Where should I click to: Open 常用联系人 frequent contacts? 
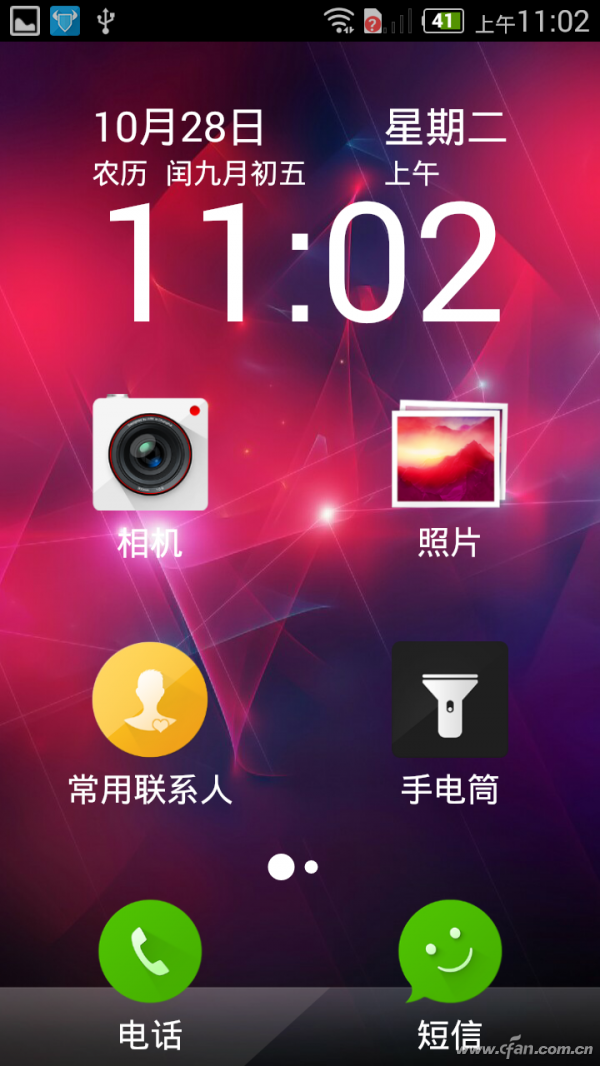click(x=150, y=700)
